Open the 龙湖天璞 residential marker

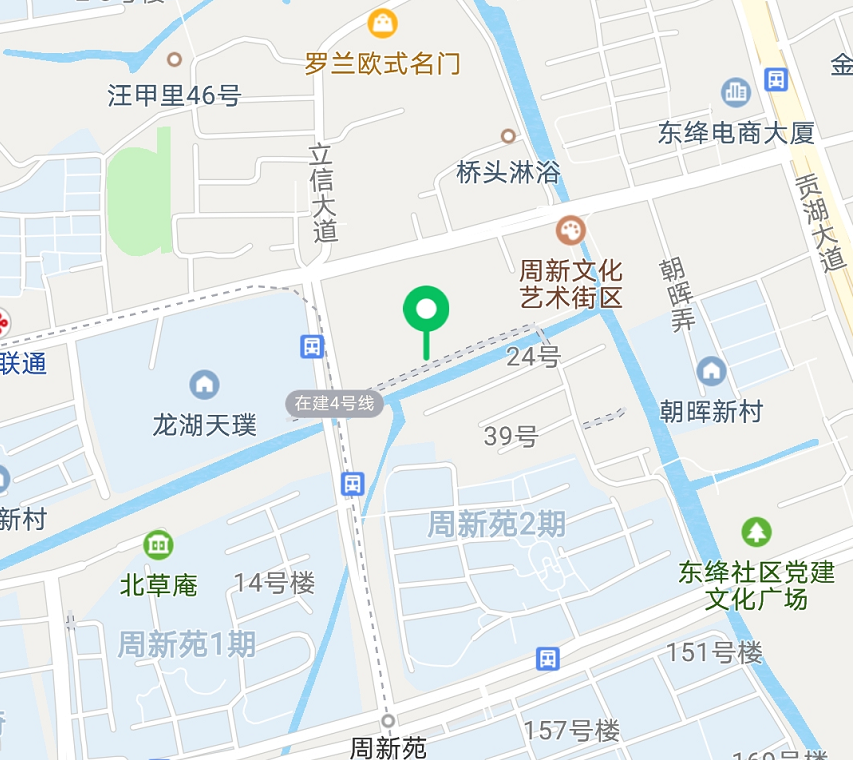click(204, 384)
